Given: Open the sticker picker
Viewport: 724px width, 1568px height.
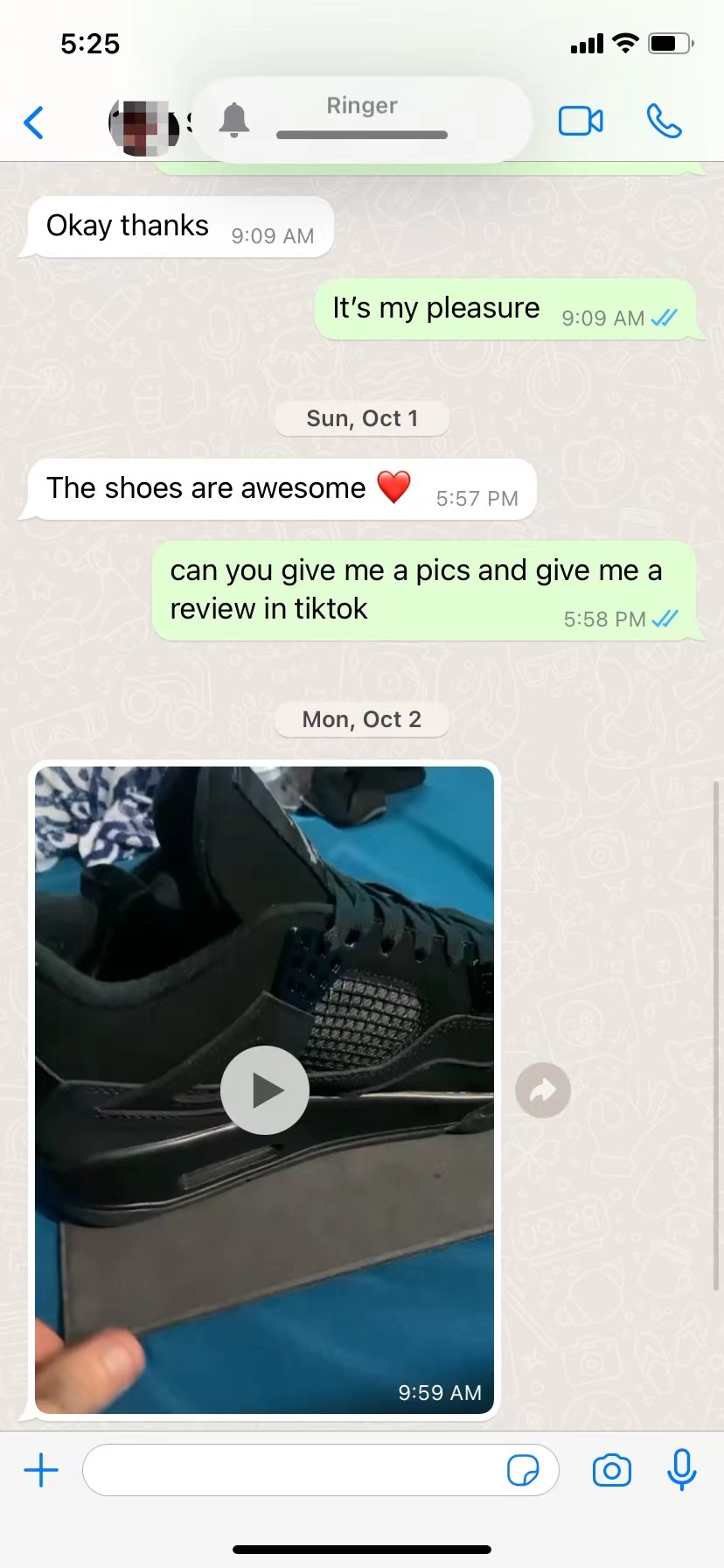Looking at the screenshot, I should (x=523, y=1470).
